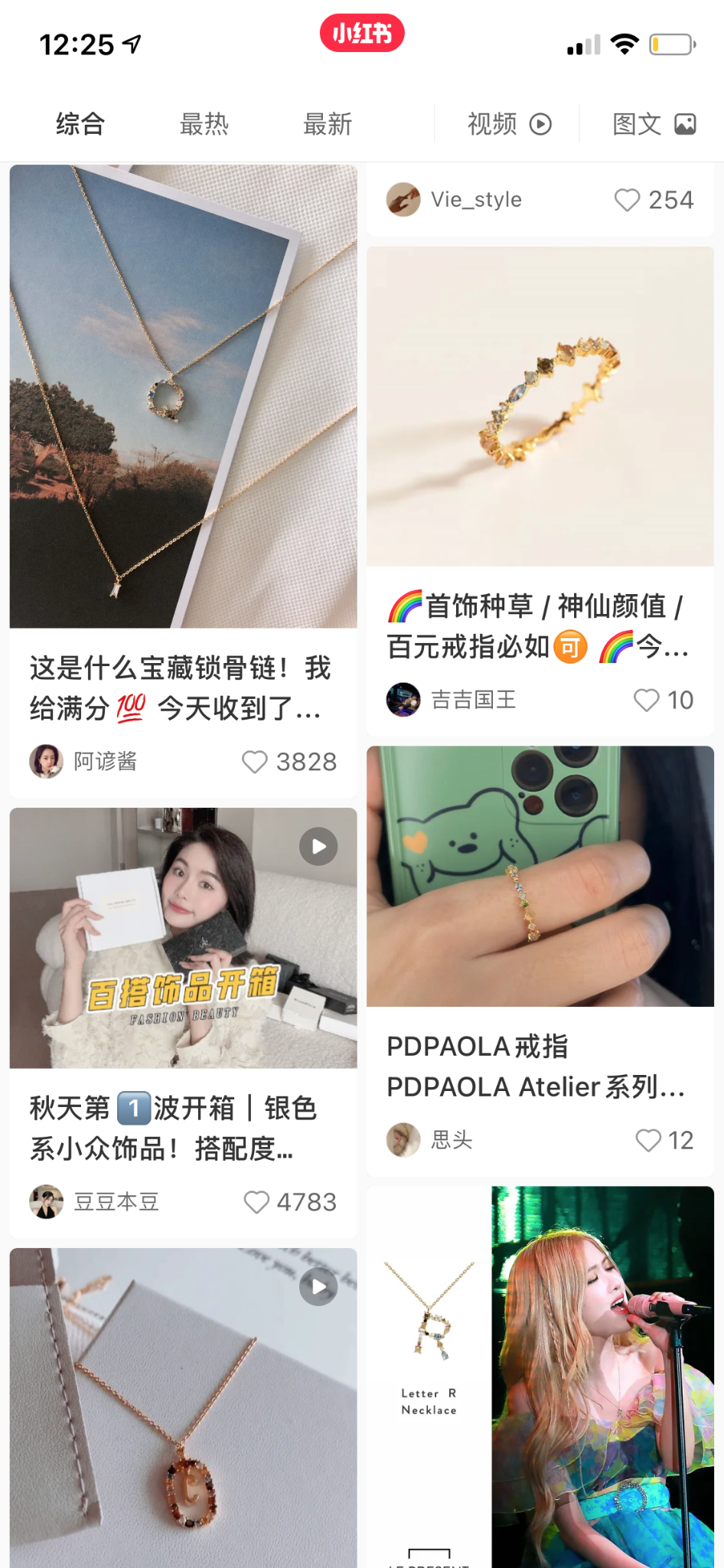Screen dimensions: 724x1568
Task: Filter results by 视频
Action: coord(509,124)
